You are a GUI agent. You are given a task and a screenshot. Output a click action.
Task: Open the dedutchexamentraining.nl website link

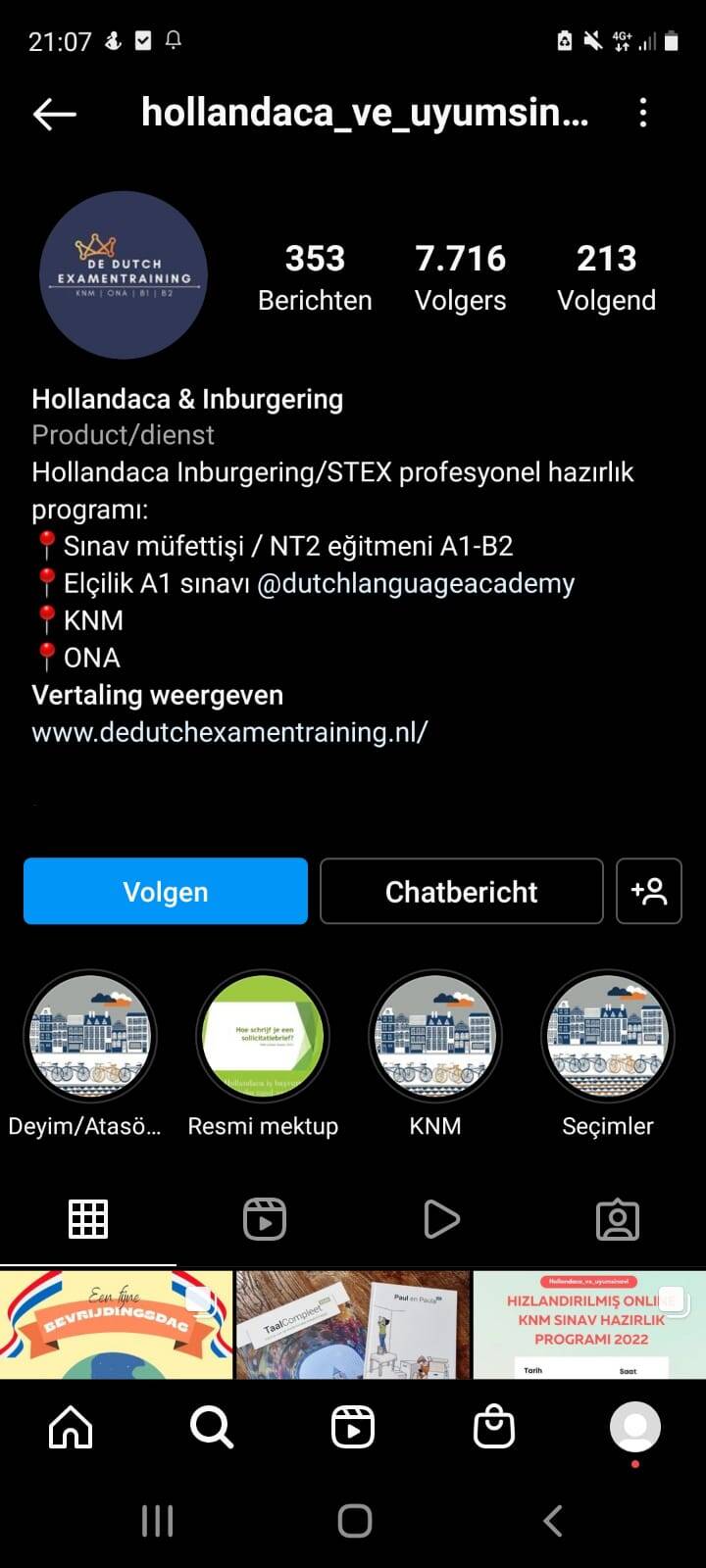(x=229, y=732)
